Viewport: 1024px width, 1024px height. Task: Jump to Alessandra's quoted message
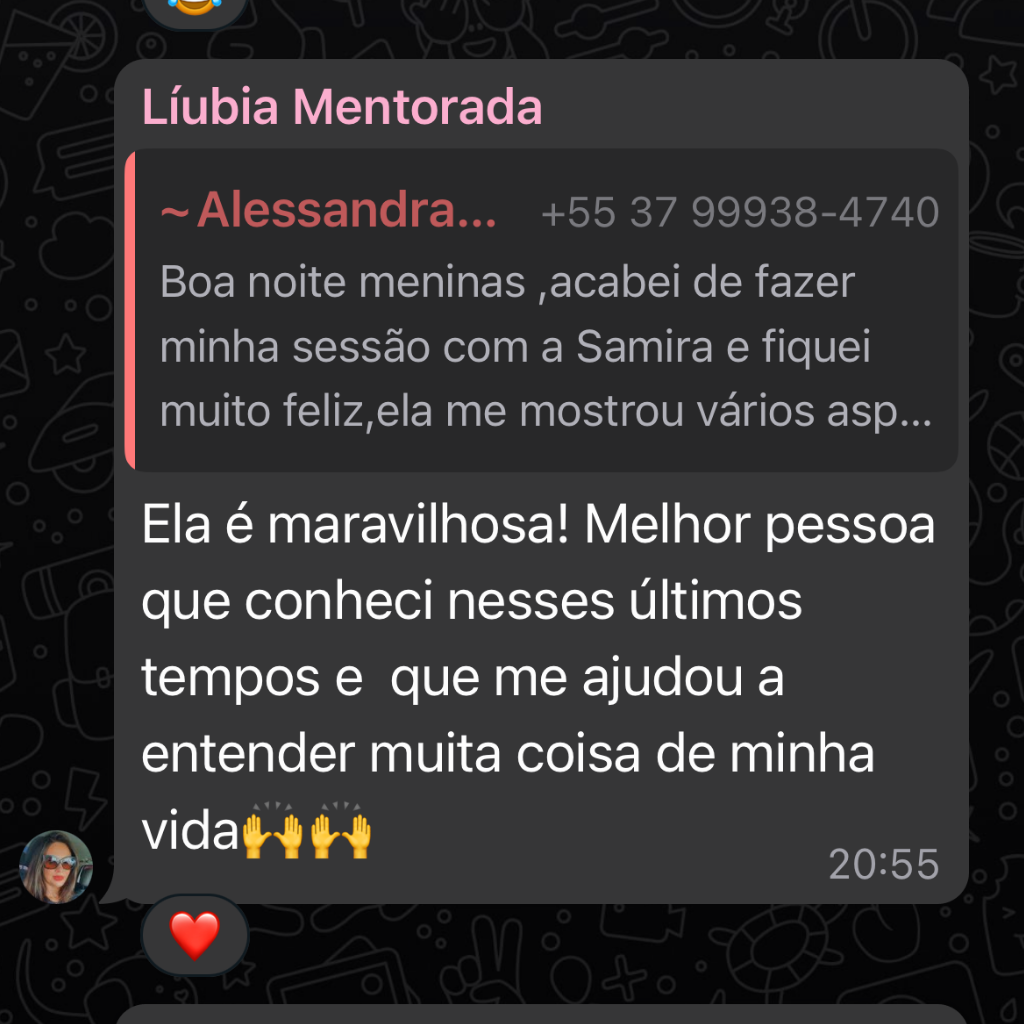pos(545,310)
